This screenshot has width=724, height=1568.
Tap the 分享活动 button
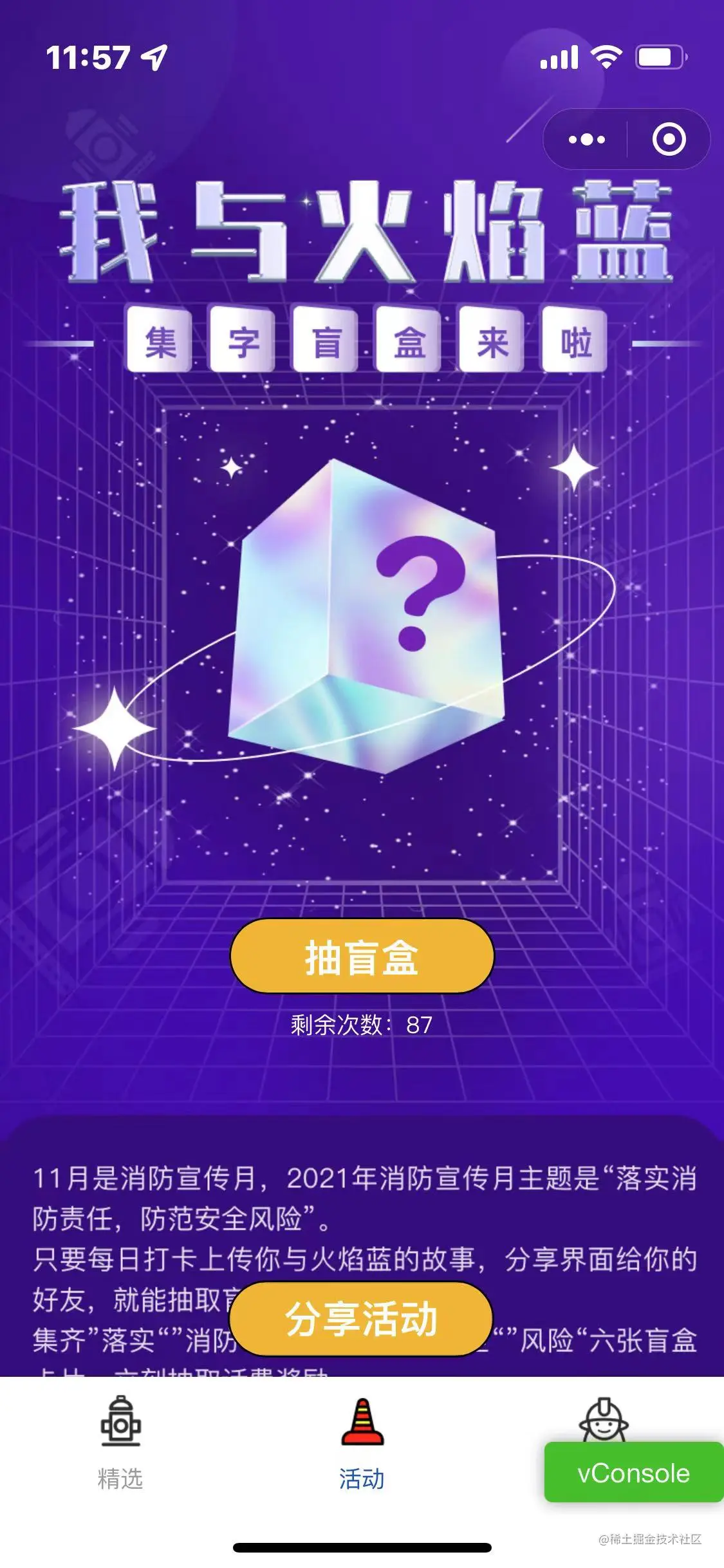[362, 1319]
